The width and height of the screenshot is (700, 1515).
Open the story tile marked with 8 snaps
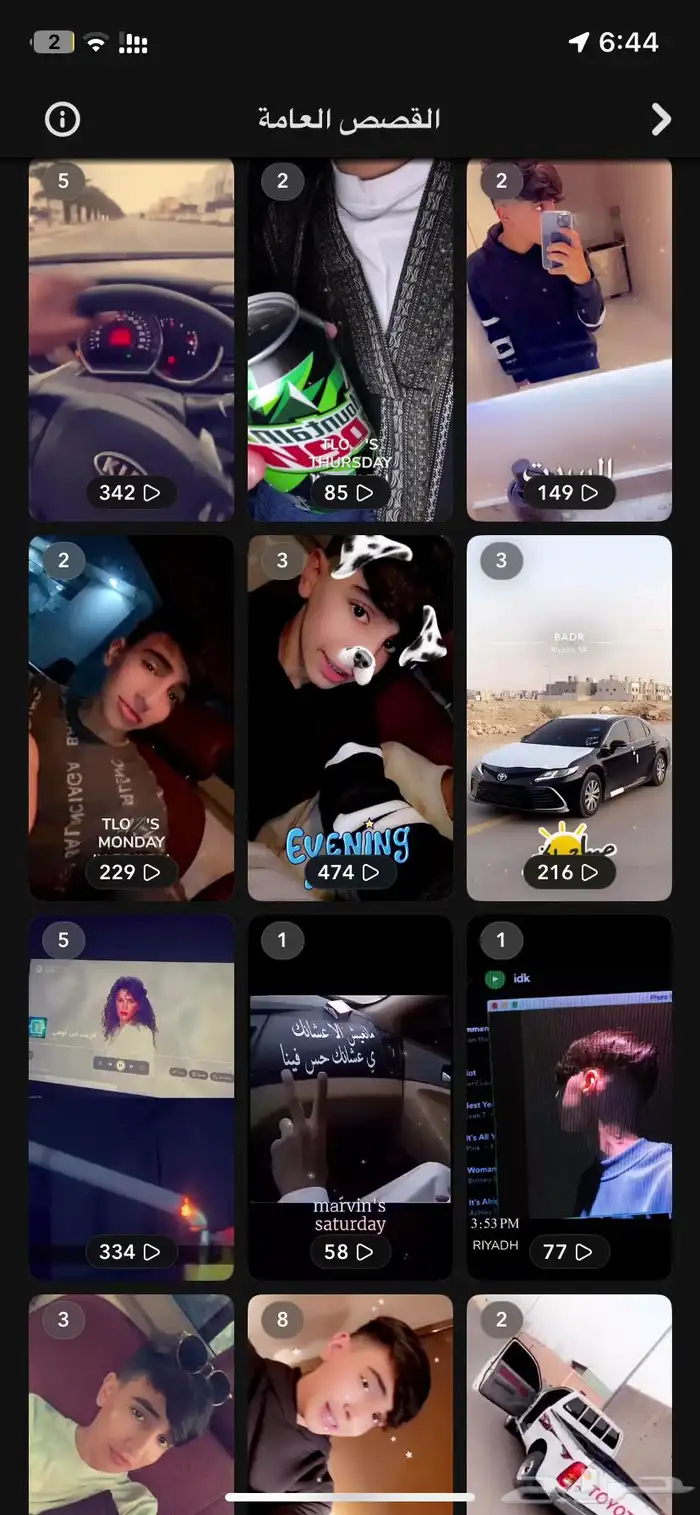point(350,1405)
